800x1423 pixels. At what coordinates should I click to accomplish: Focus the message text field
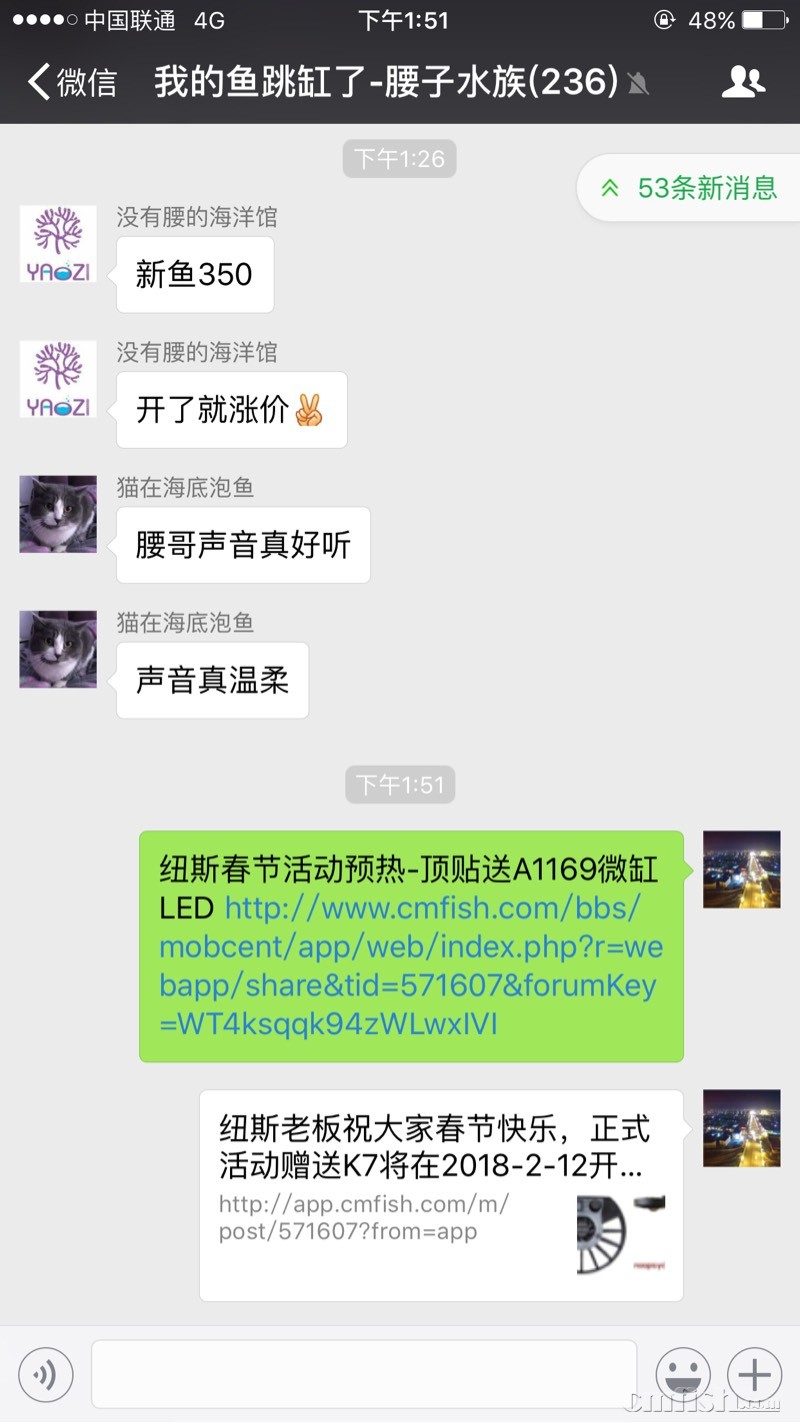[x=364, y=1375]
